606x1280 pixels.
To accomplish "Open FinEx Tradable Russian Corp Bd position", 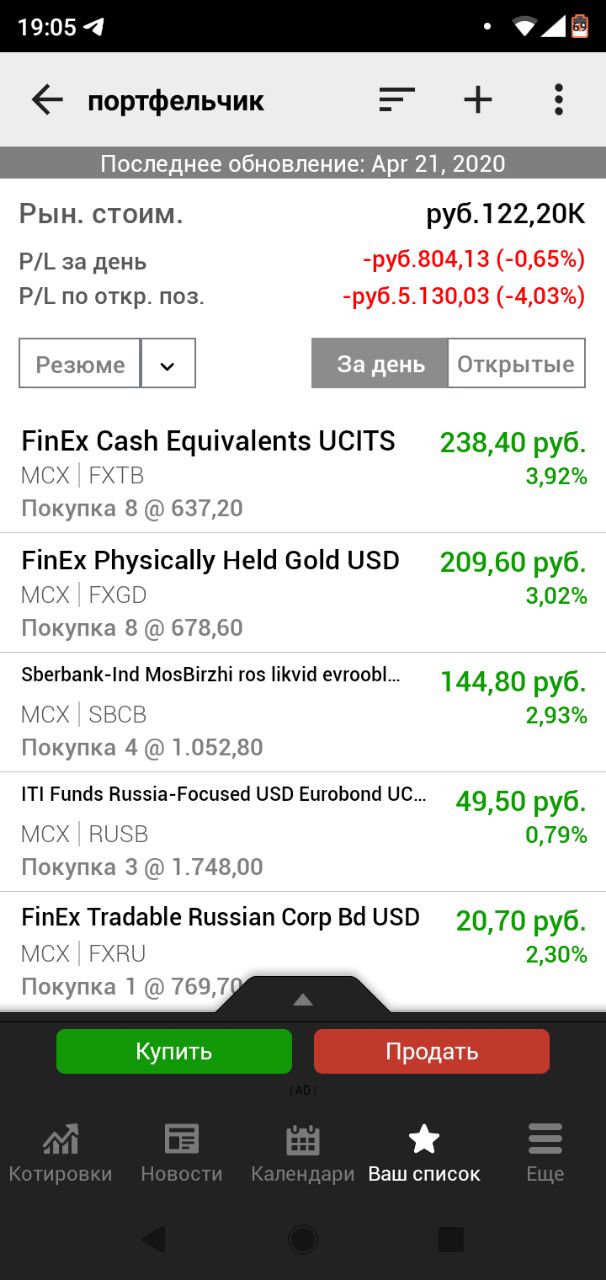I will tap(303, 950).
